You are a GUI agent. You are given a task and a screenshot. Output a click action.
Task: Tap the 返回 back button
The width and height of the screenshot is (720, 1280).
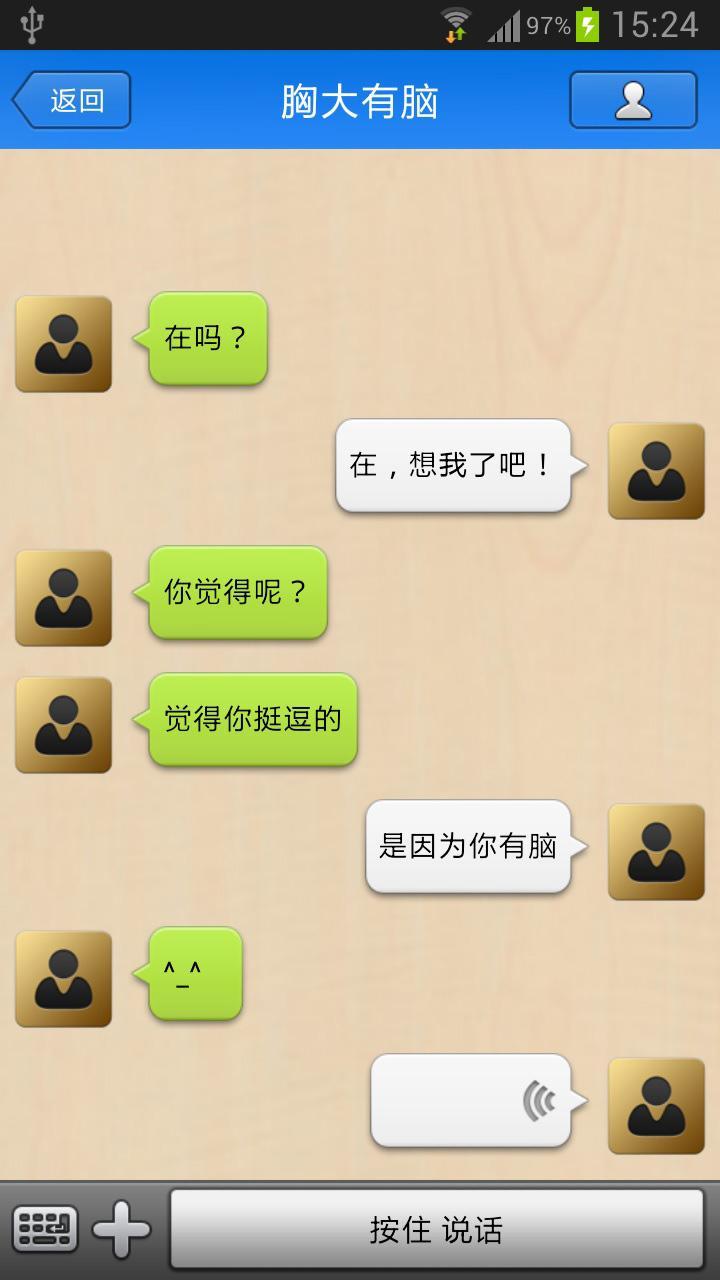coord(72,100)
